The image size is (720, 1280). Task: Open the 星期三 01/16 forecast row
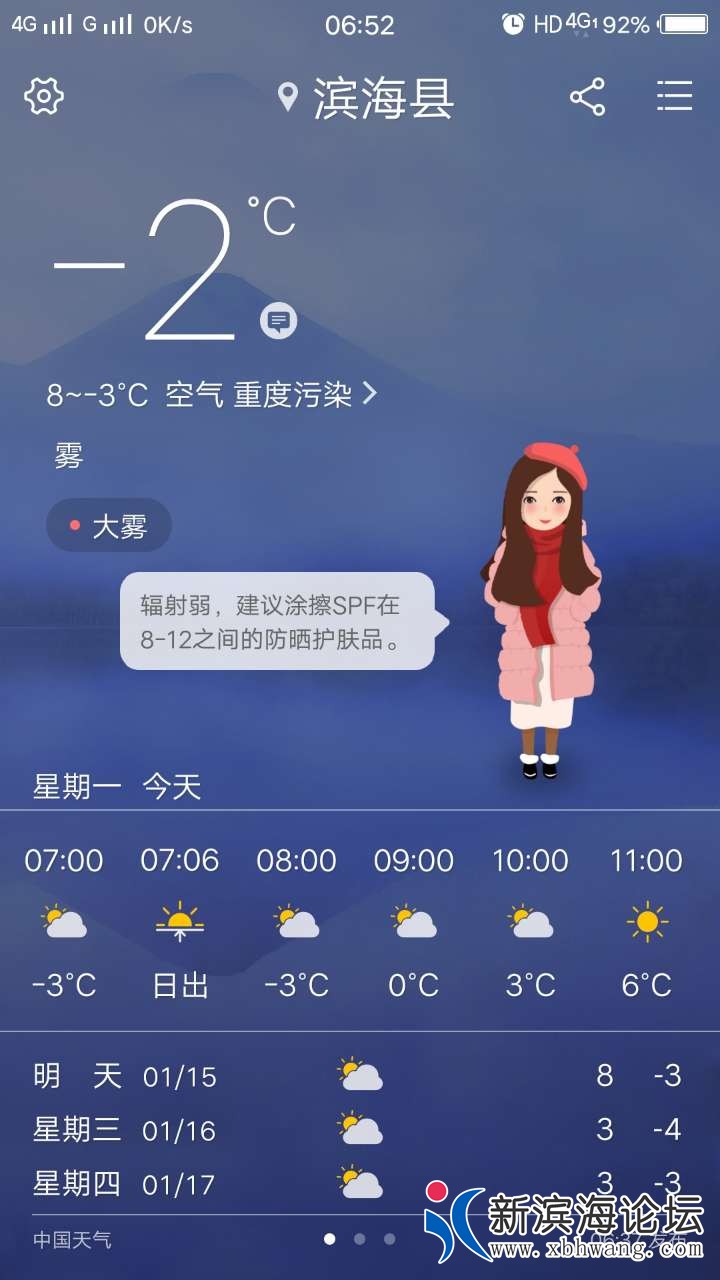pyautogui.click(x=359, y=1130)
